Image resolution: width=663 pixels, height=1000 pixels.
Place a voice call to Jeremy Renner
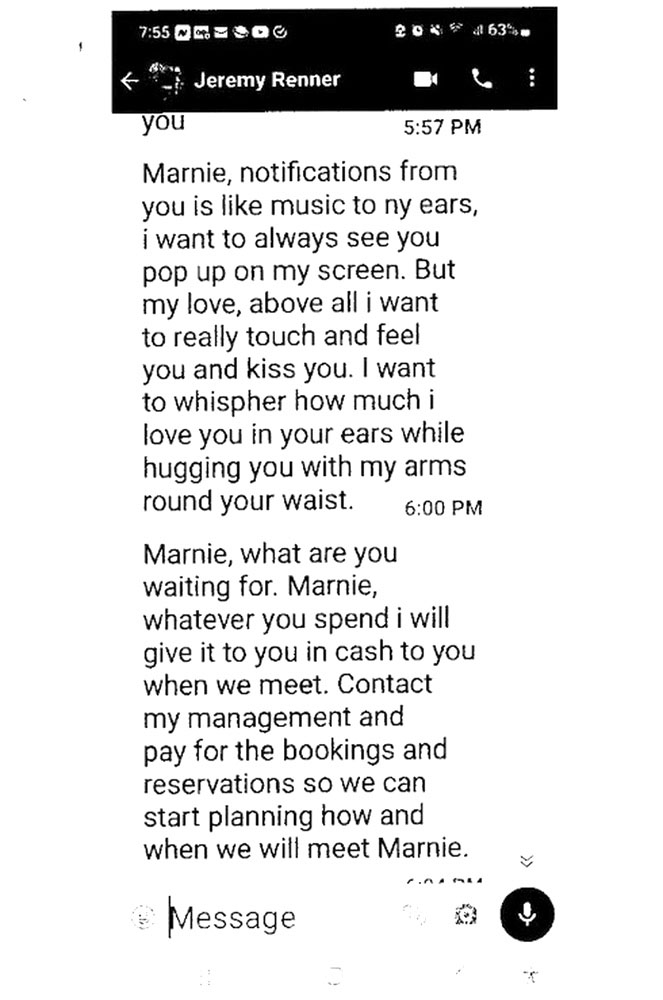pyautogui.click(x=482, y=80)
